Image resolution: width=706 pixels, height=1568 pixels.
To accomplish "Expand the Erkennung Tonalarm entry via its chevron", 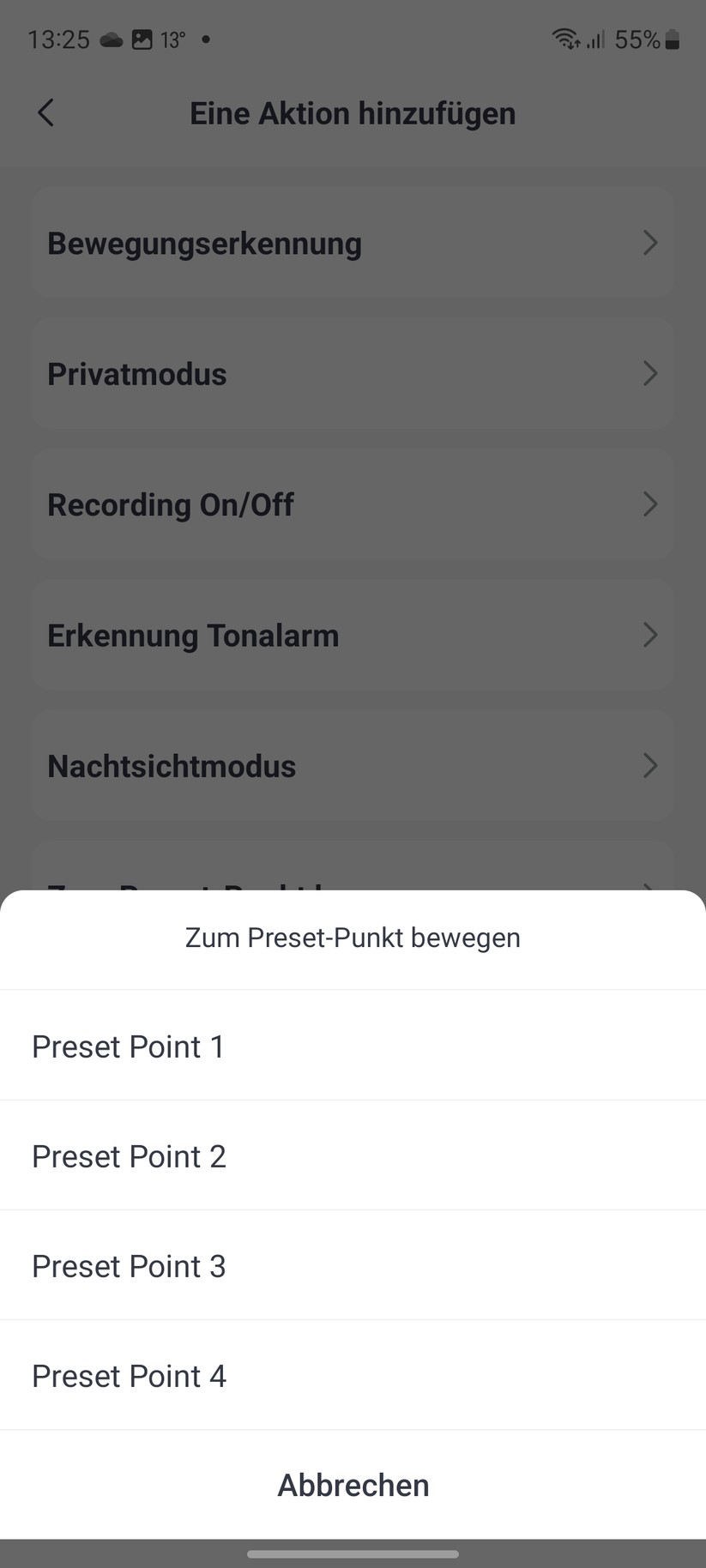I will pyautogui.click(x=650, y=635).
